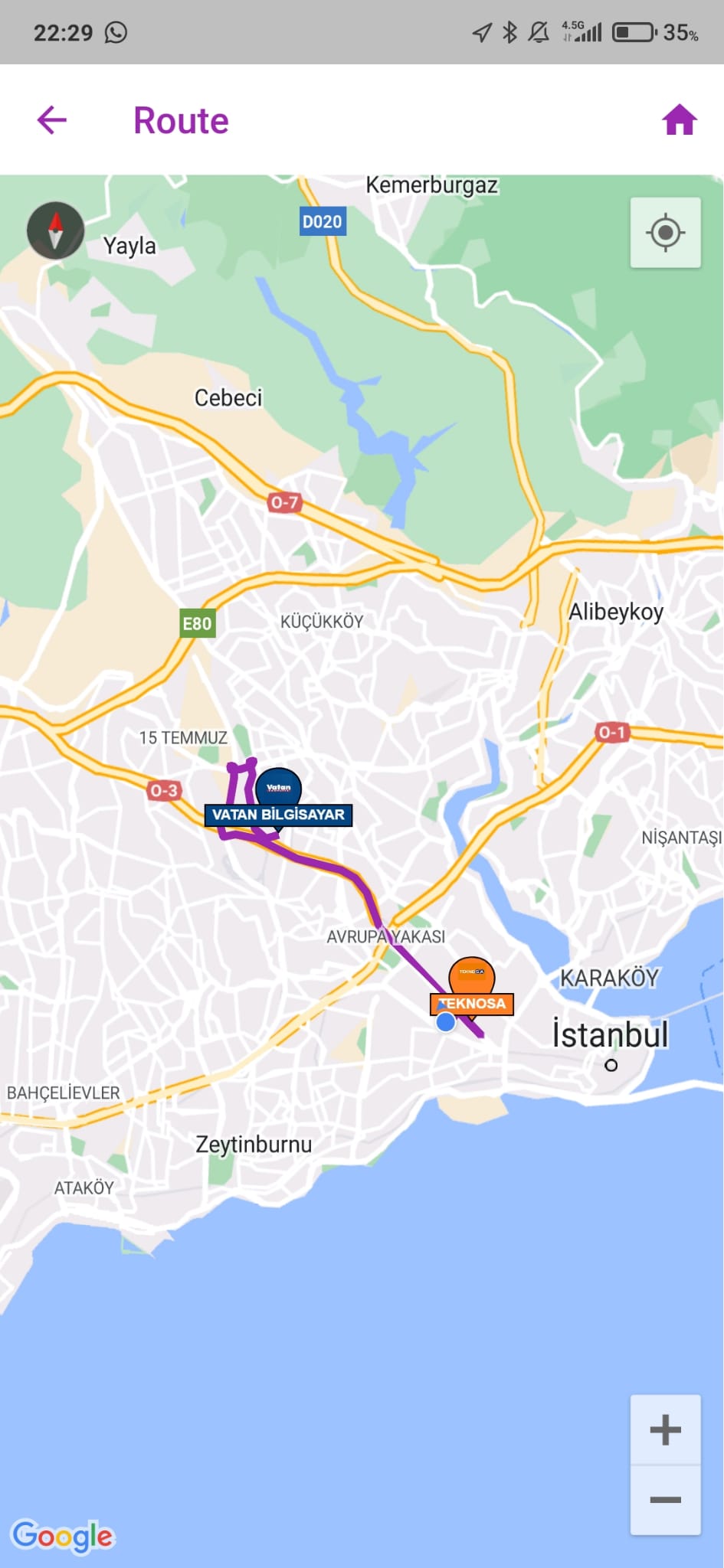Open the home icon in the header

click(680, 120)
